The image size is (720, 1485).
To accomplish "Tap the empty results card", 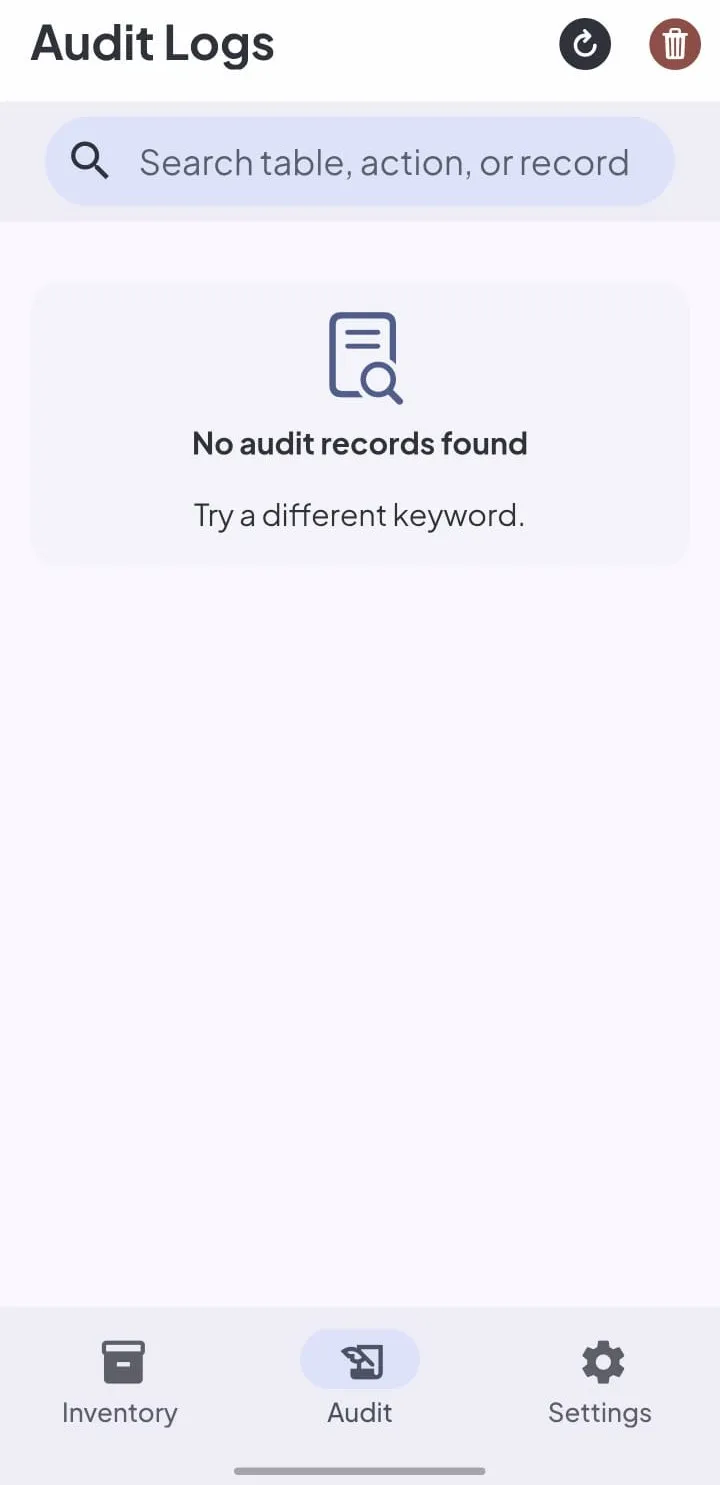I will [360, 424].
